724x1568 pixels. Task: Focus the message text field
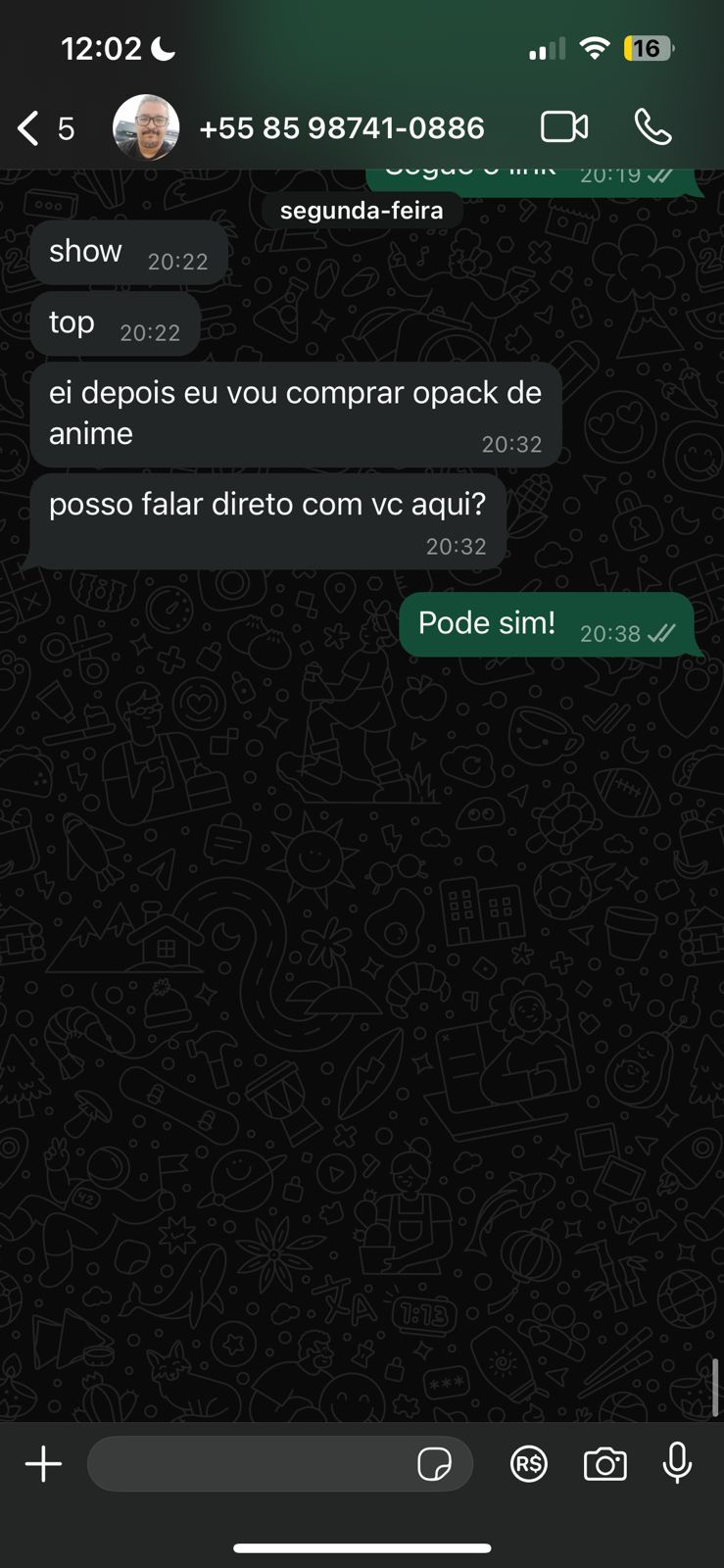250,1464
